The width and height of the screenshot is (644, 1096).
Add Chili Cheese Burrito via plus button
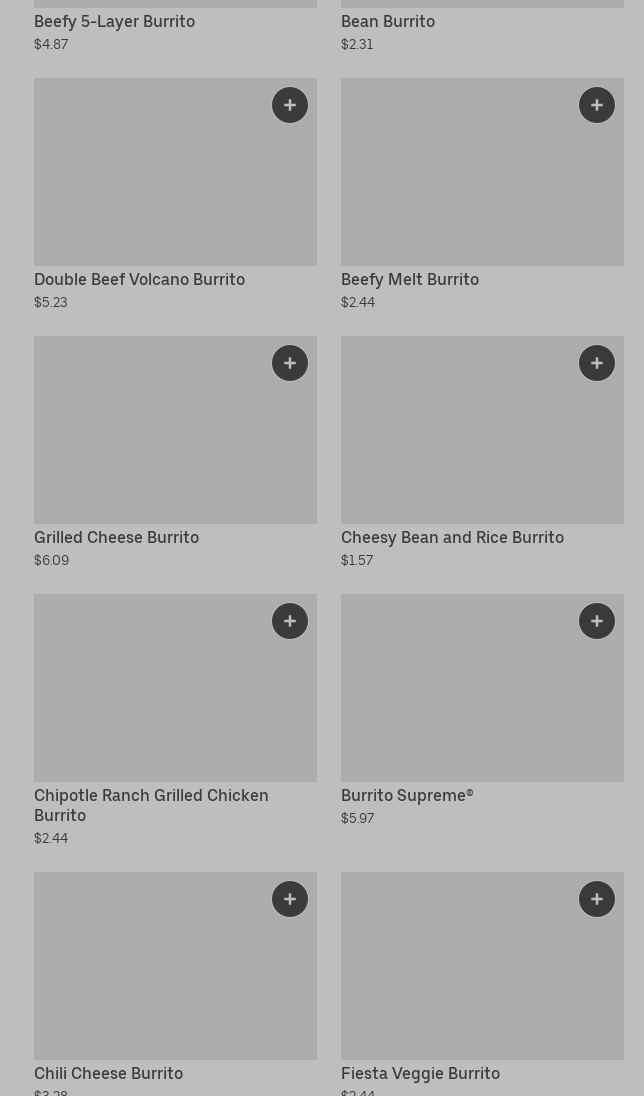pyautogui.click(x=290, y=899)
